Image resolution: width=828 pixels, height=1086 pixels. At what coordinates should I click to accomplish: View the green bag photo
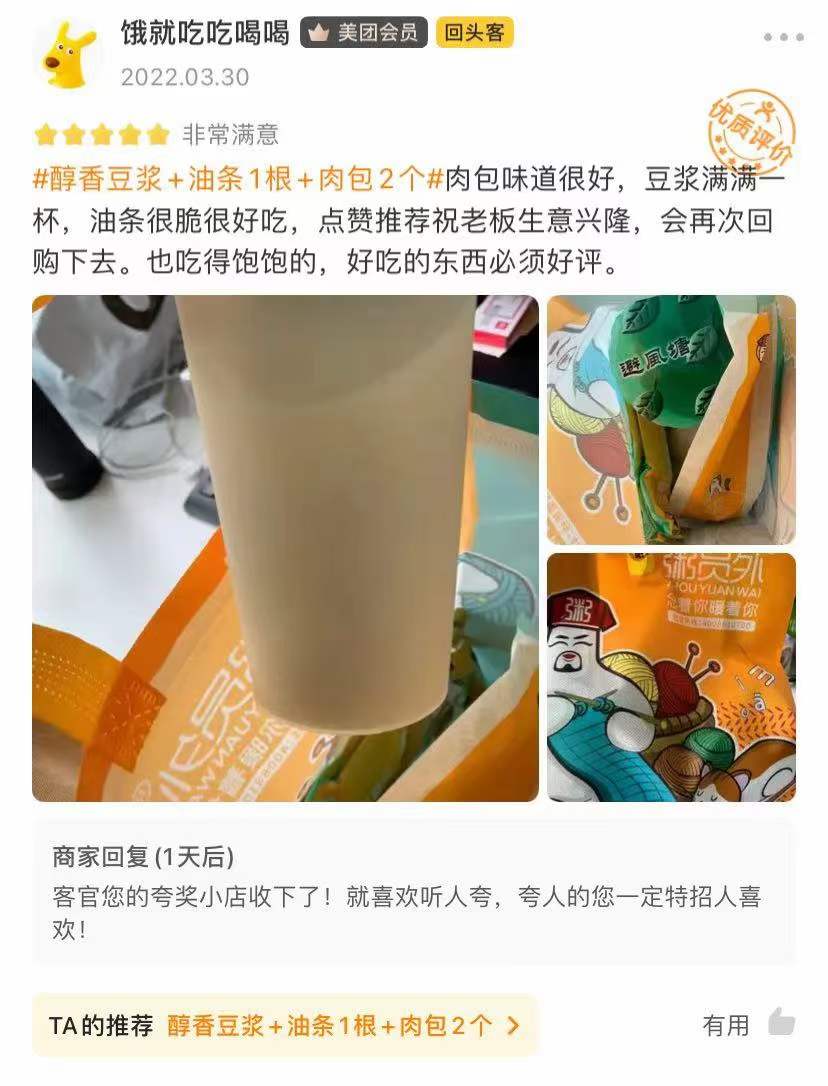[671, 420]
